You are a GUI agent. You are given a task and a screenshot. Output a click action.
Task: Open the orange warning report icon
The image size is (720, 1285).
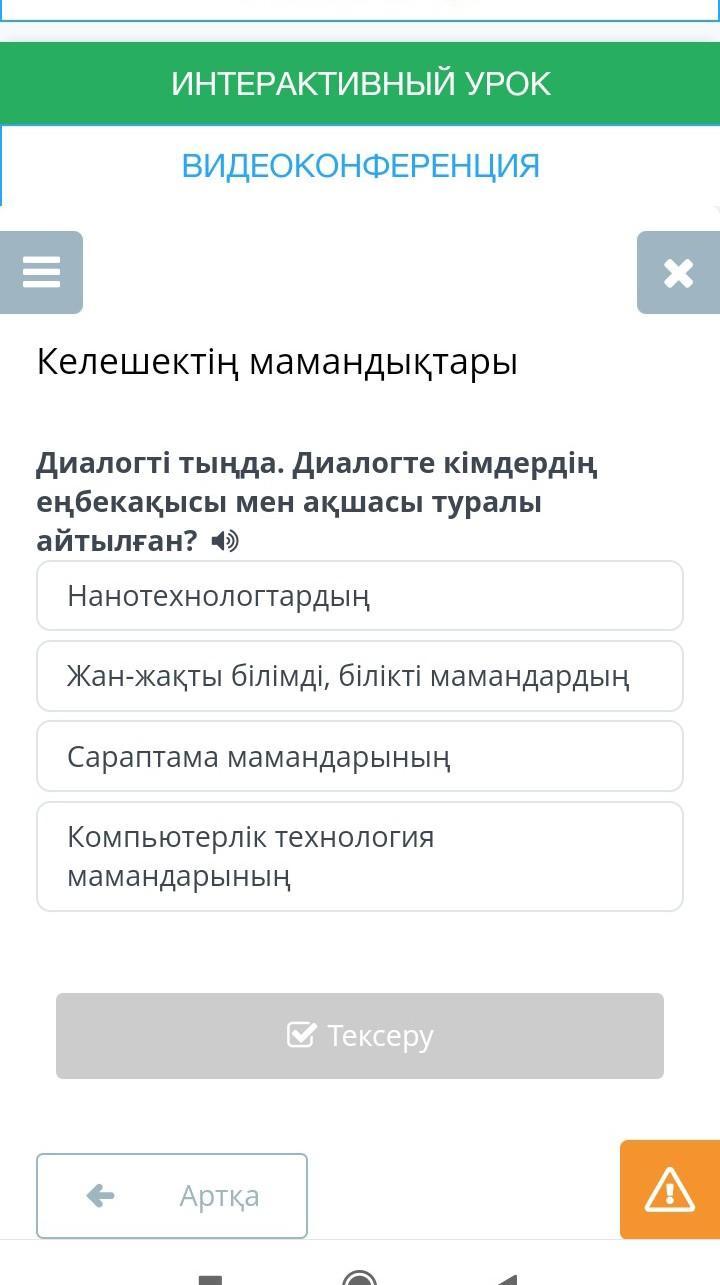669,1190
